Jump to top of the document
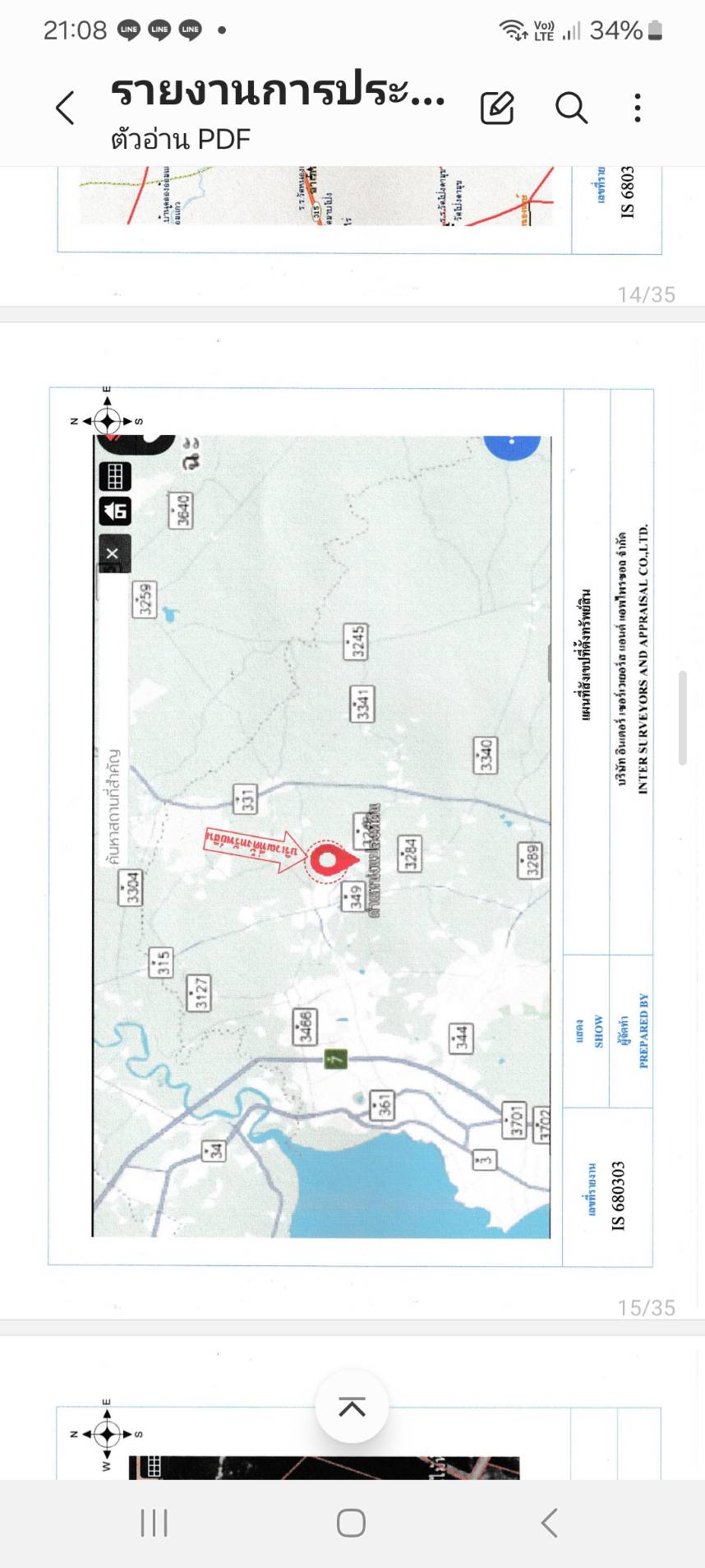 (352, 1407)
